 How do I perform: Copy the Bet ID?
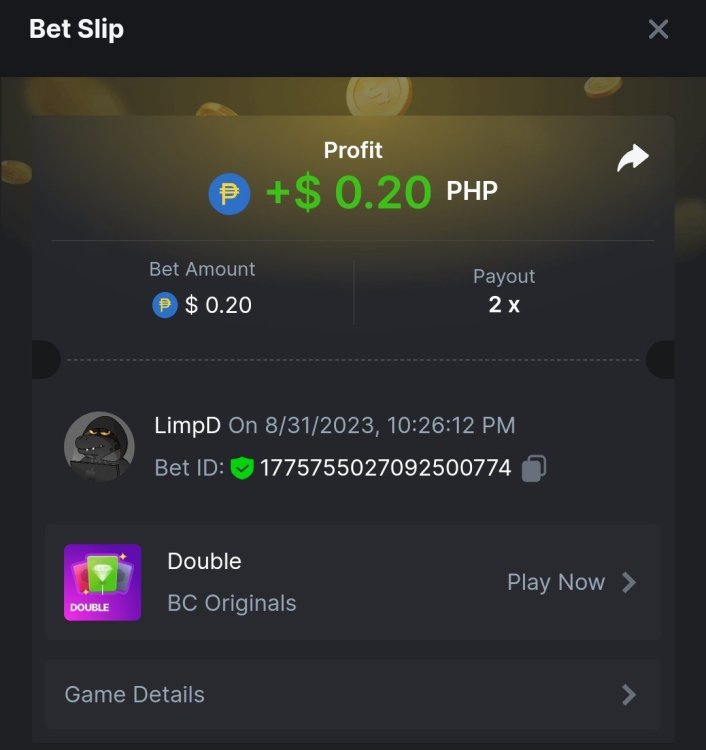[534, 468]
